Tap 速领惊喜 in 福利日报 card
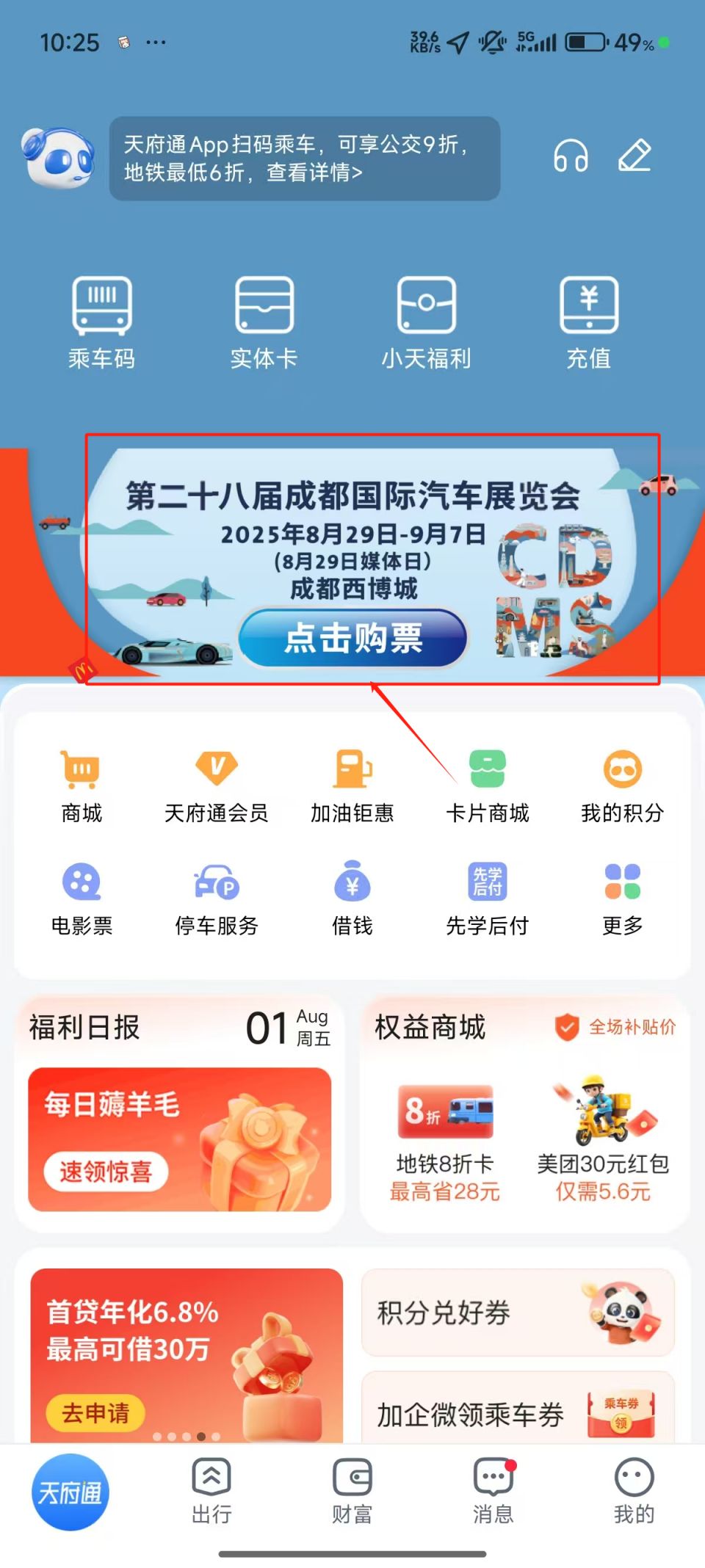Image resolution: width=705 pixels, height=1568 pixels. (x=106, y=1171)
